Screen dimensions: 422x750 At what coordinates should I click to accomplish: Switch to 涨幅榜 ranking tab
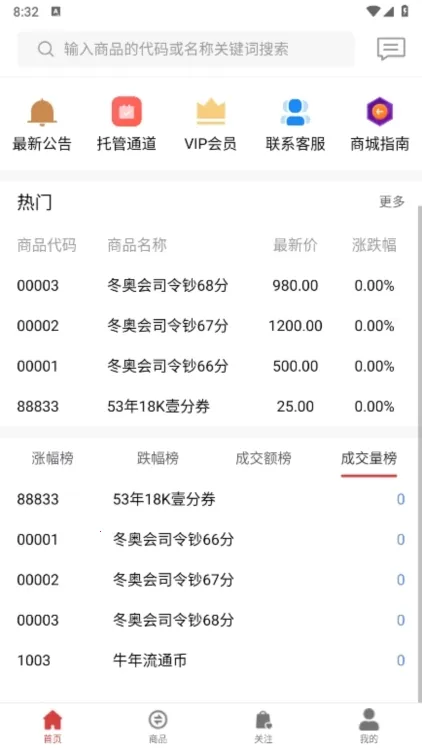click(53, 458)
